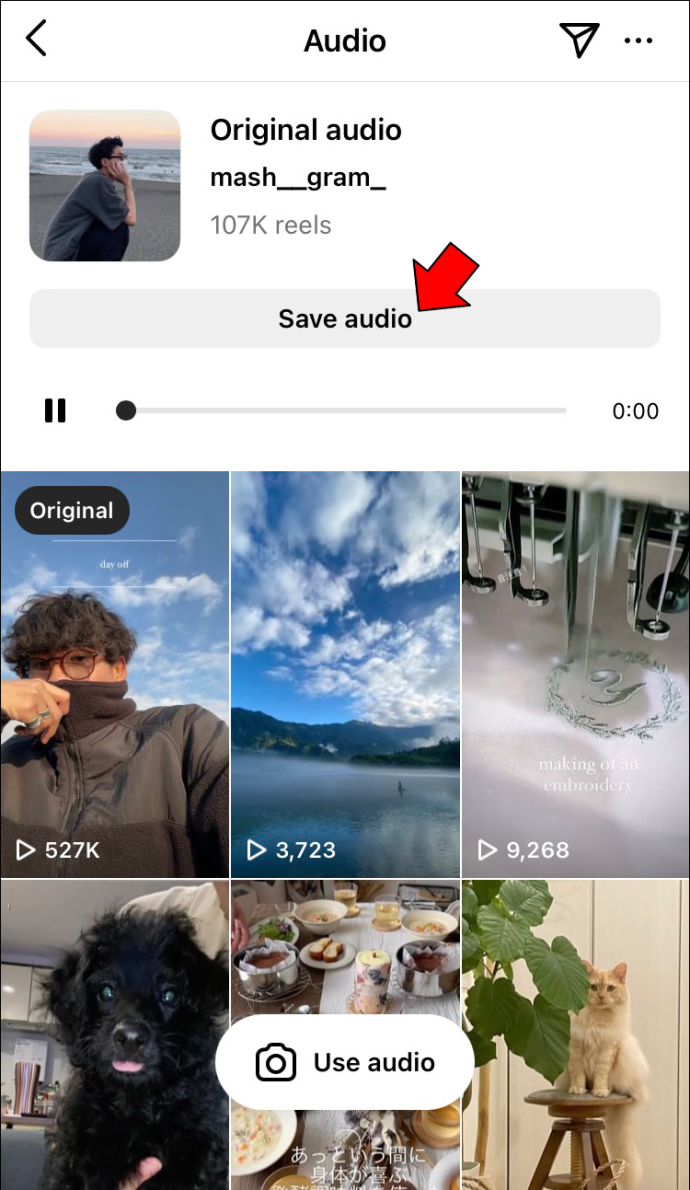Tap Use audio to create a reel

pyautogui.click(x=345, y=1062)
